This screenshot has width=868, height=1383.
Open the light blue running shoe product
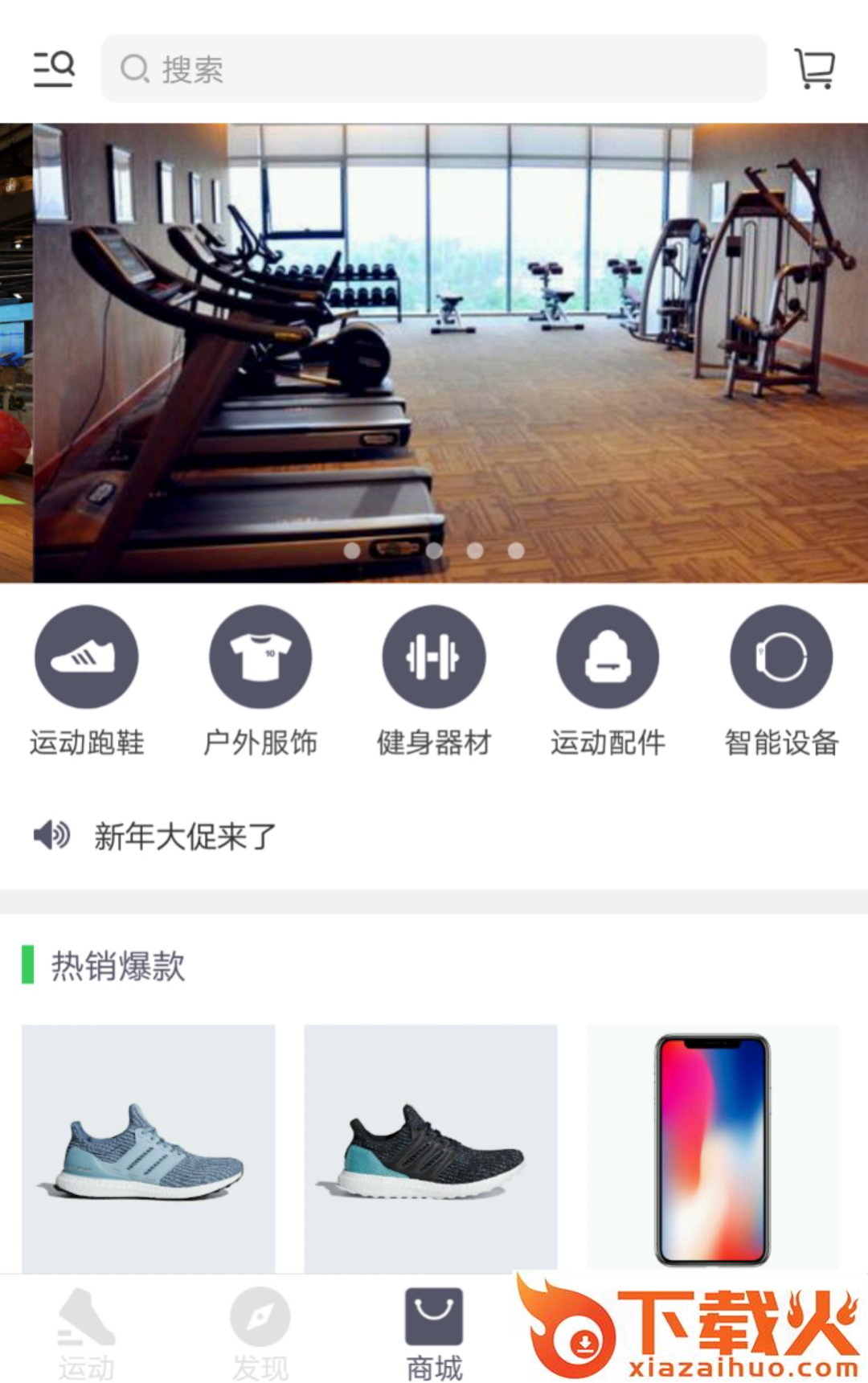click(149, 1148)
